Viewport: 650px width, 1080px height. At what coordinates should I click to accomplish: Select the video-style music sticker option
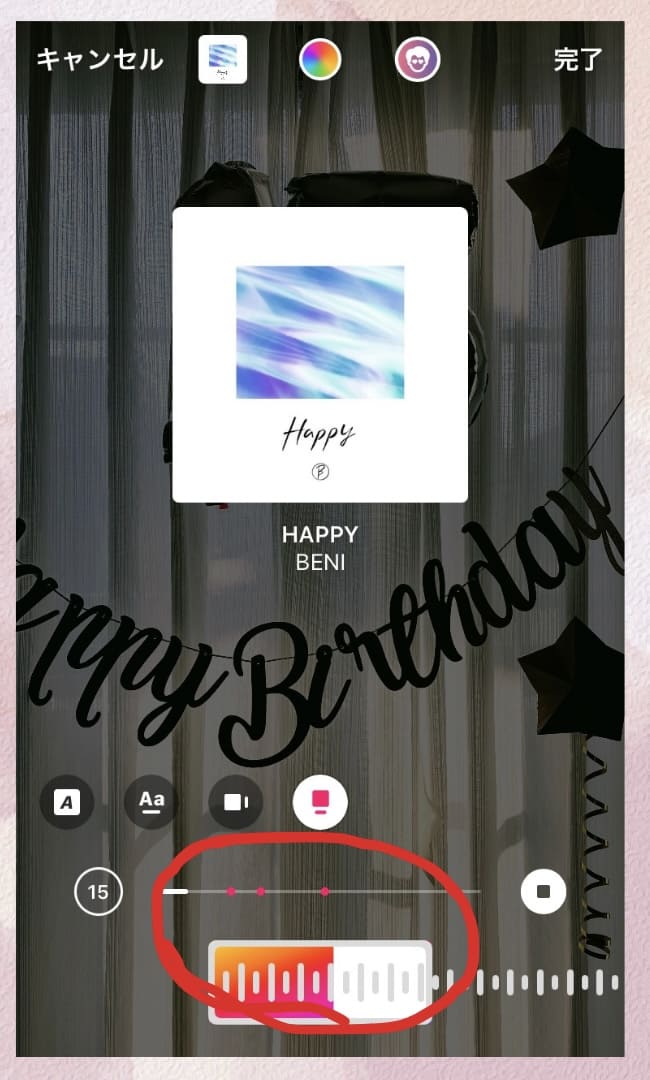coord(236,802)
